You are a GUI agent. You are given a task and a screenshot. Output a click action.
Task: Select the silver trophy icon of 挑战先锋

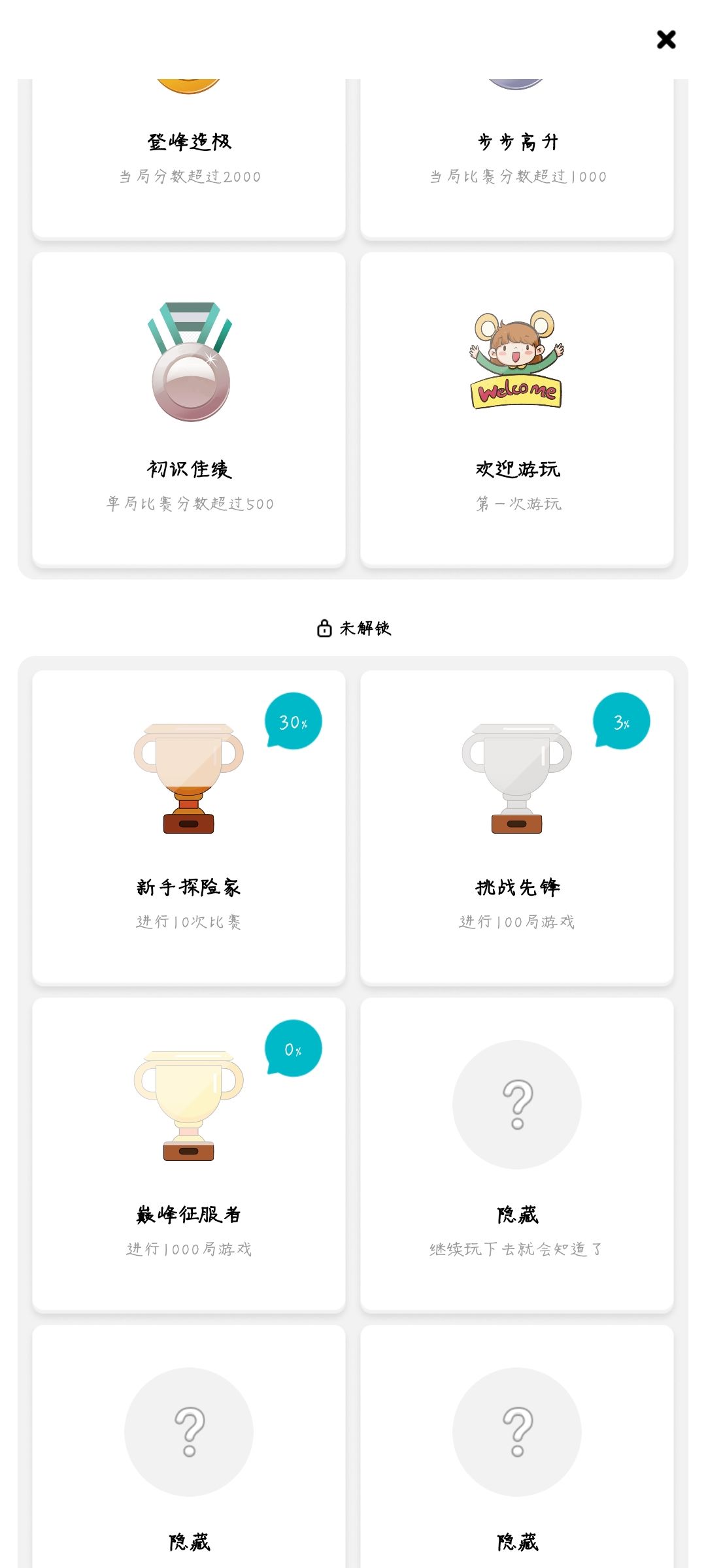516,777
